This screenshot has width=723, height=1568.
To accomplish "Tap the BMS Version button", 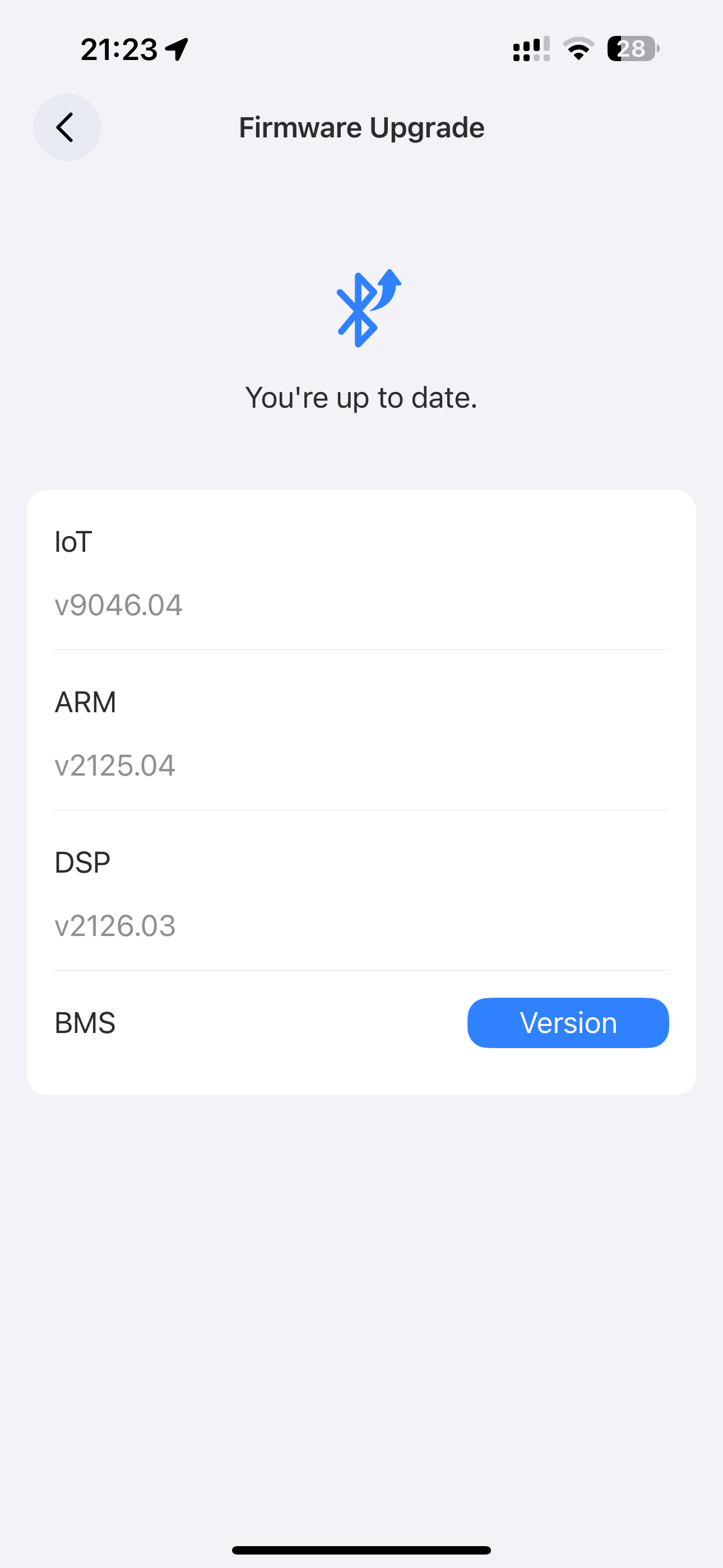I will tap(567, 1022).
